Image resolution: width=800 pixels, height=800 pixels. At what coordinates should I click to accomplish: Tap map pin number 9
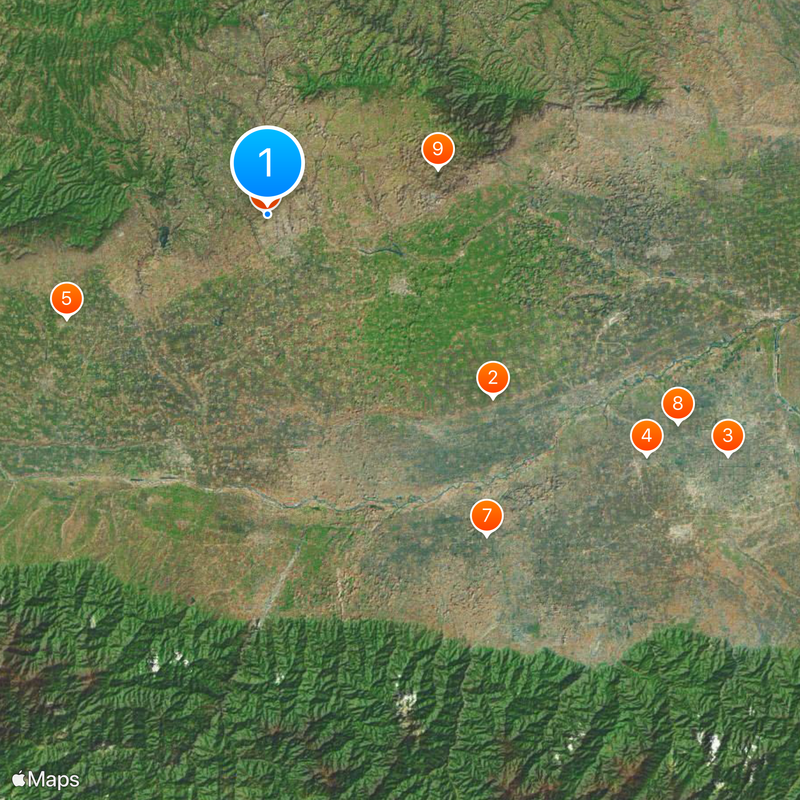pyautogui.click(x=437, y=150)
